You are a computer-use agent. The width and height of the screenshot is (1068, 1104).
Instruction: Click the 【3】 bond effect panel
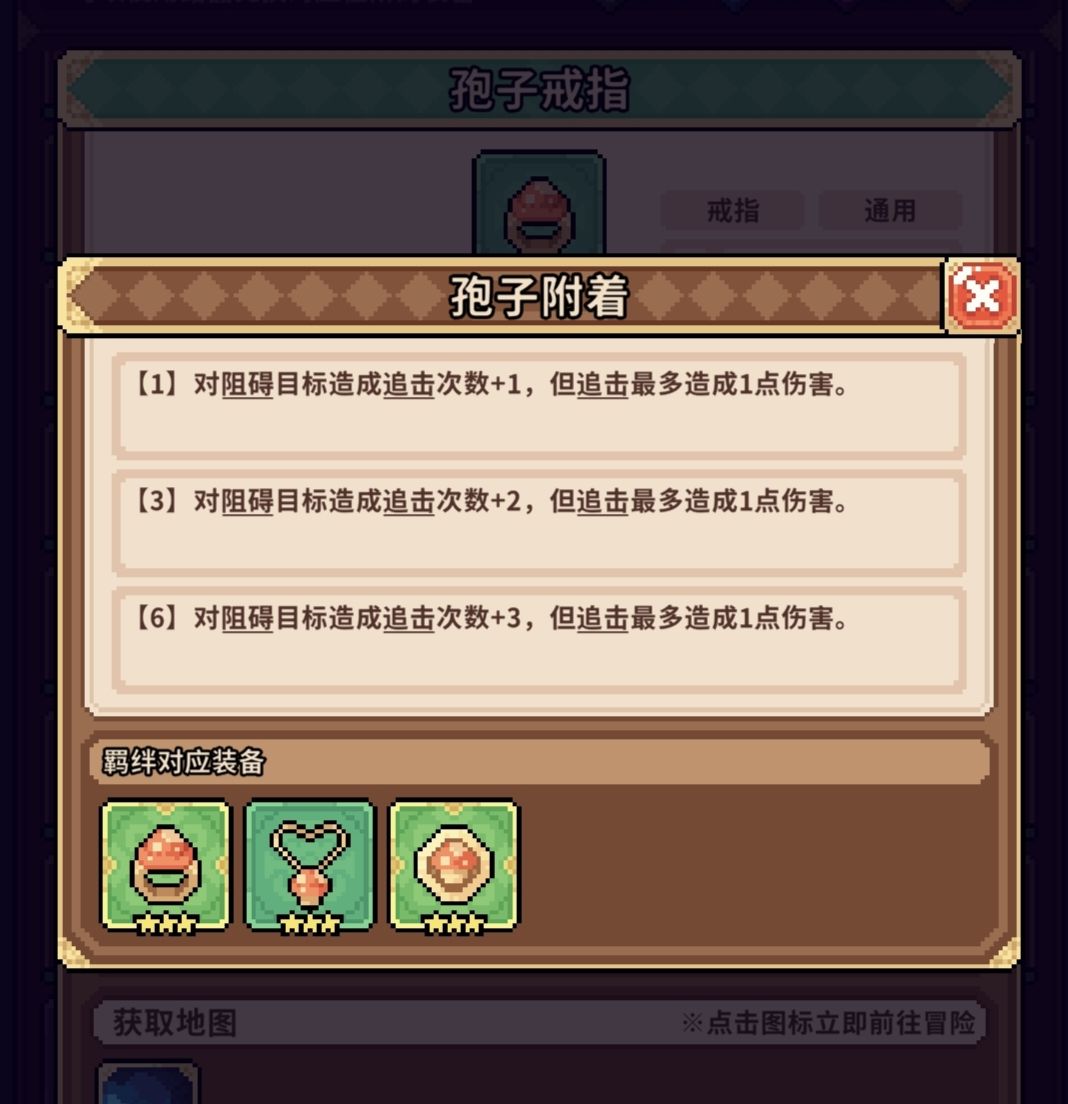tap(539, 525)
